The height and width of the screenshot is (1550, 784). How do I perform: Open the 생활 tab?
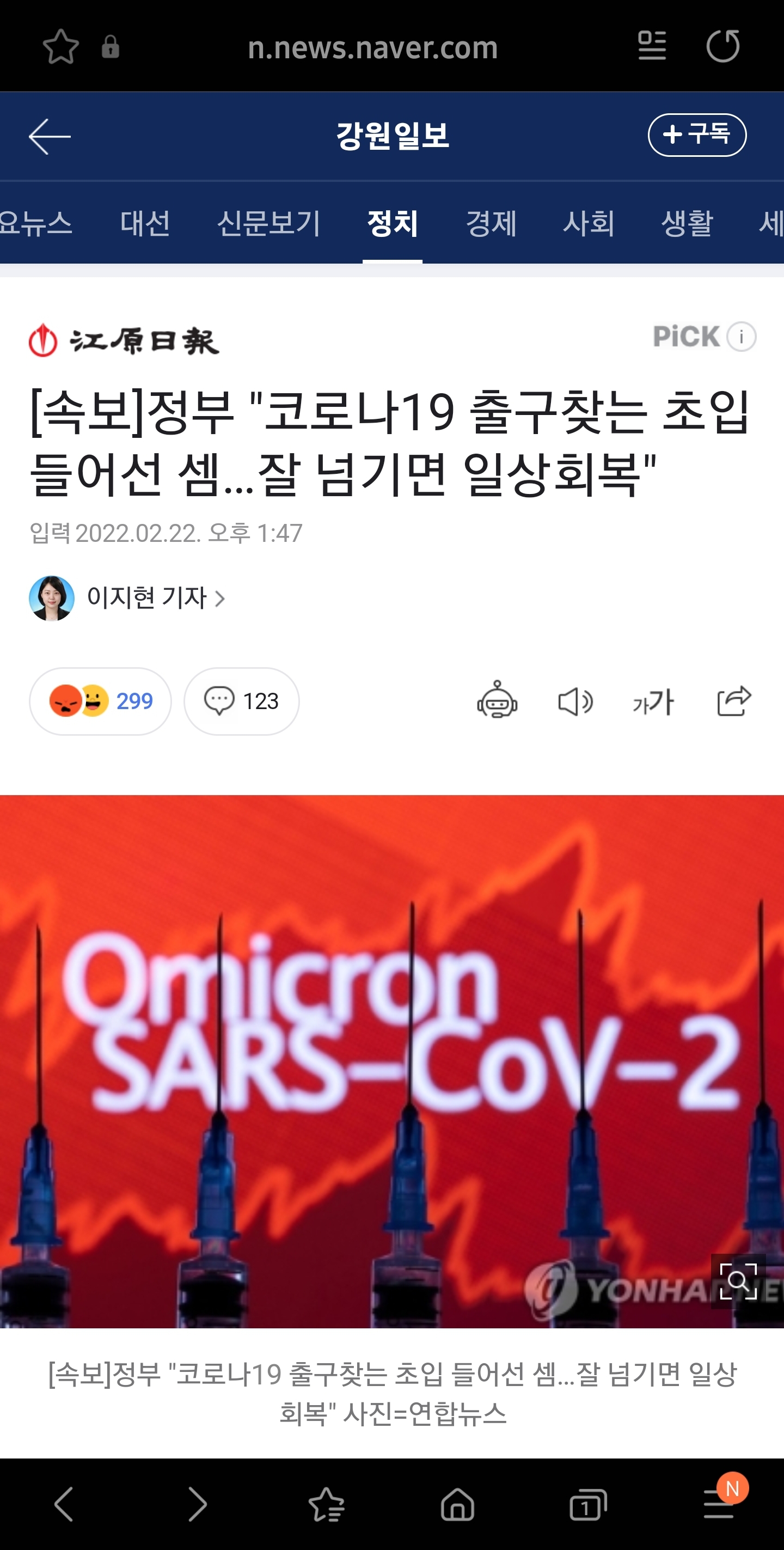point(687,223)
